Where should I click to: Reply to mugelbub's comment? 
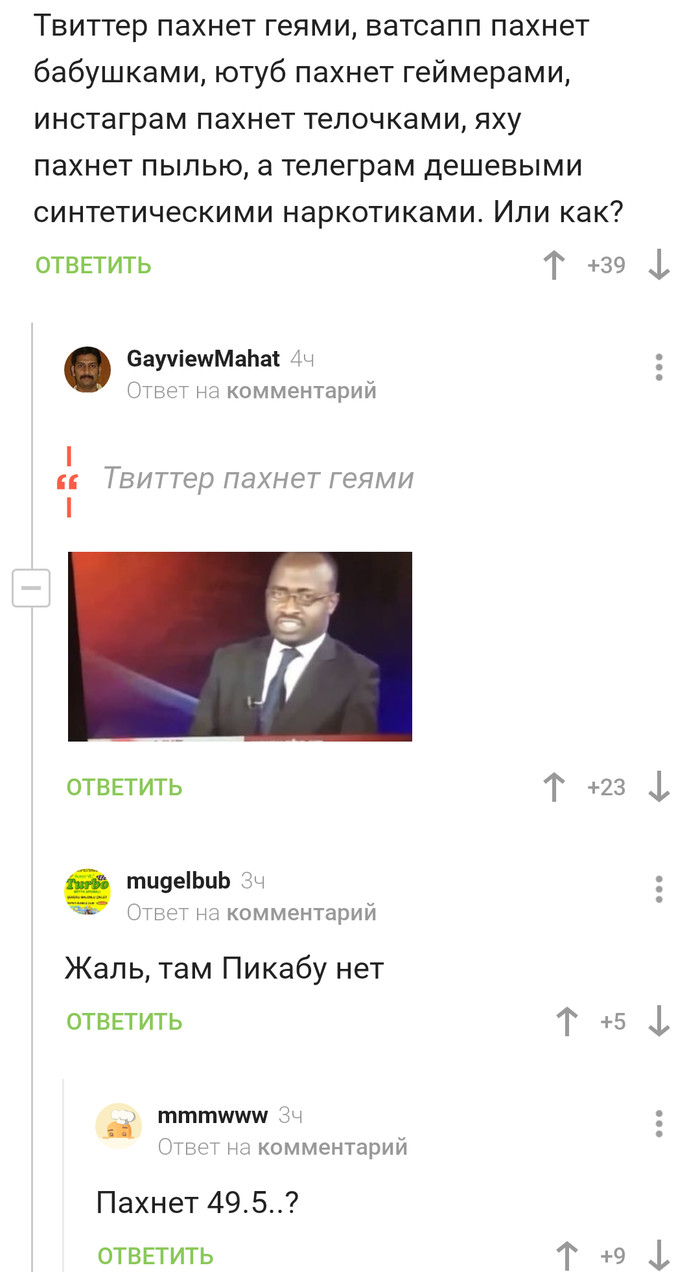click(124, 1021)
